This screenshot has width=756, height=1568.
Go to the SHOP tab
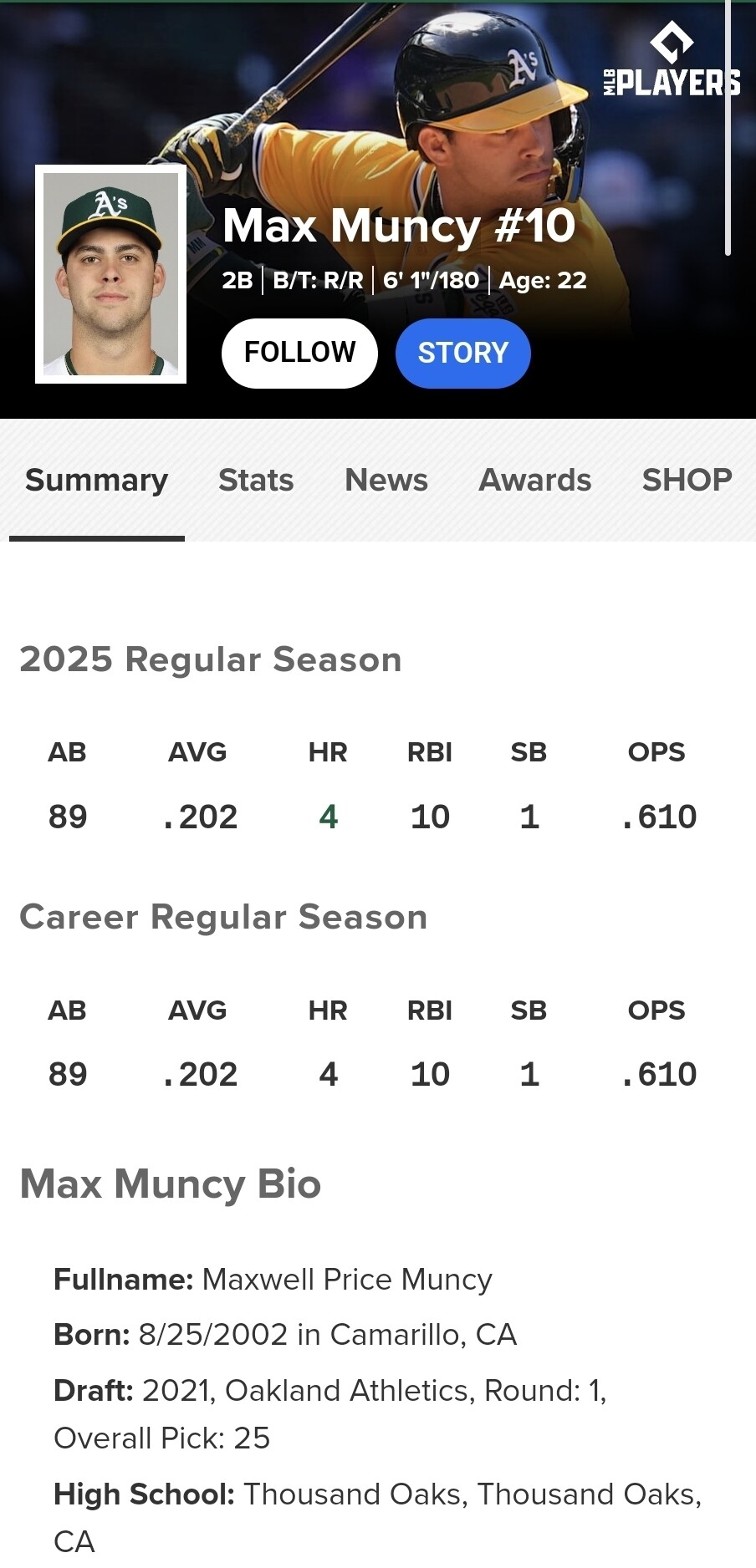point(687,481)
